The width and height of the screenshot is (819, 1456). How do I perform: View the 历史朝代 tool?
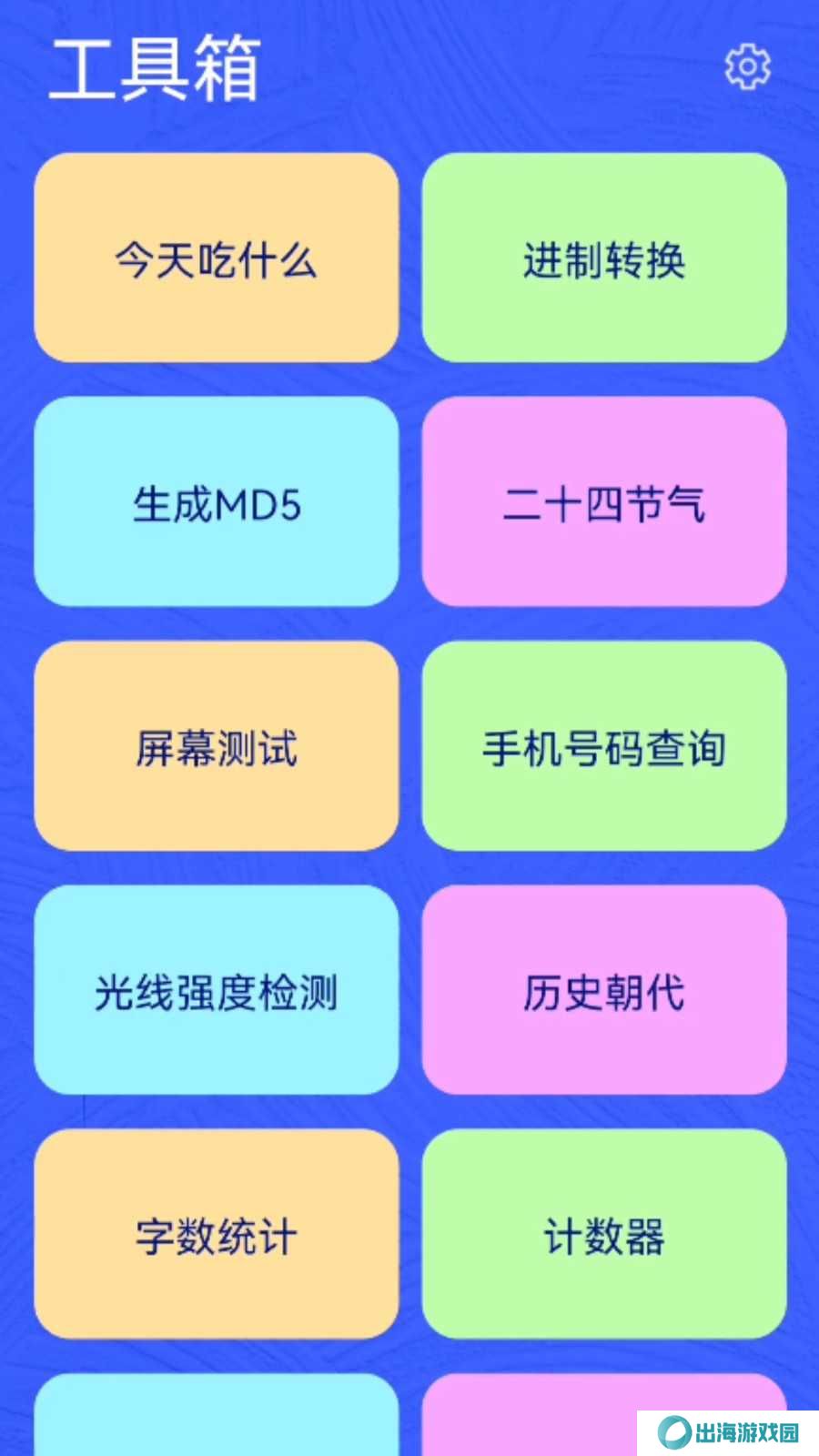pos(604,989)
